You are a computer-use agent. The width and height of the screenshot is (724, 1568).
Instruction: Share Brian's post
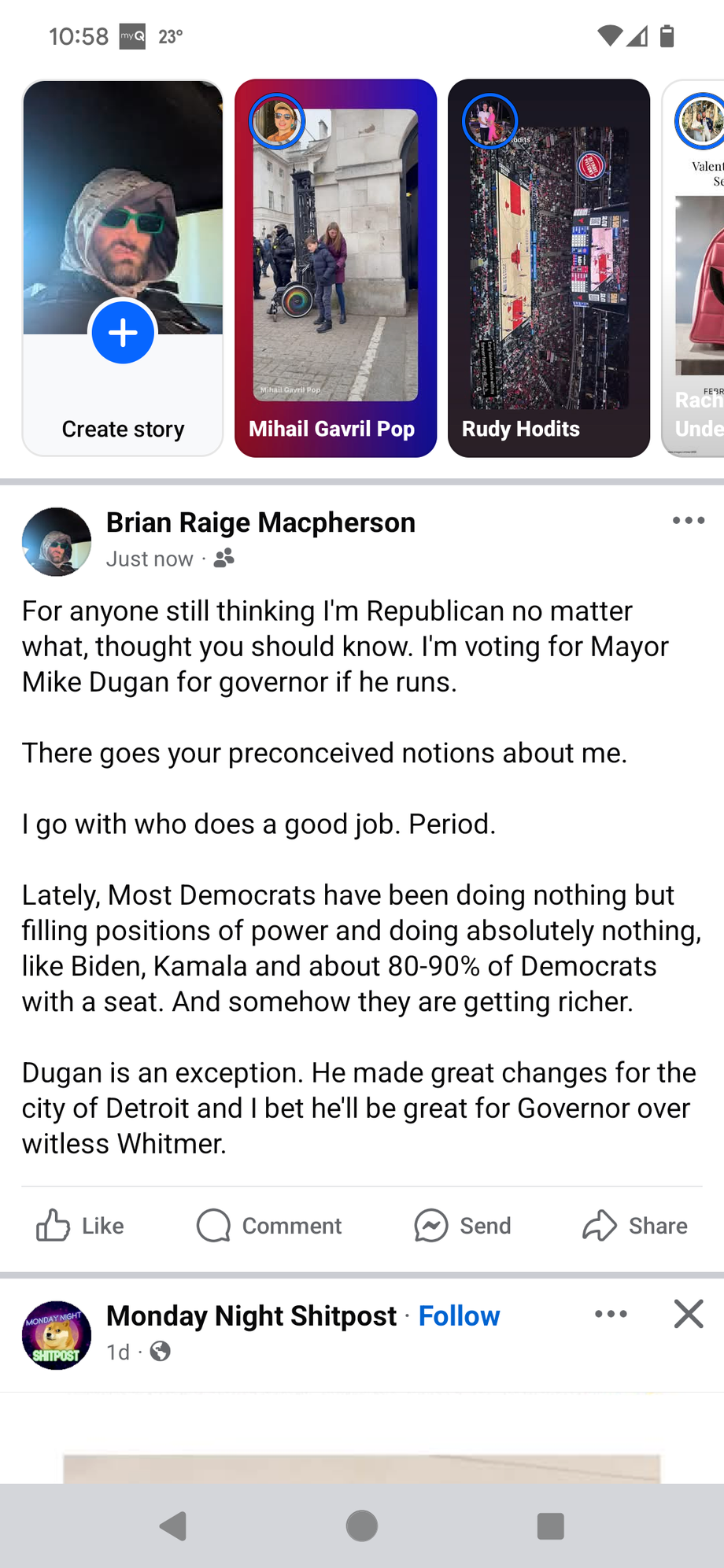(x=635, y=1225)
